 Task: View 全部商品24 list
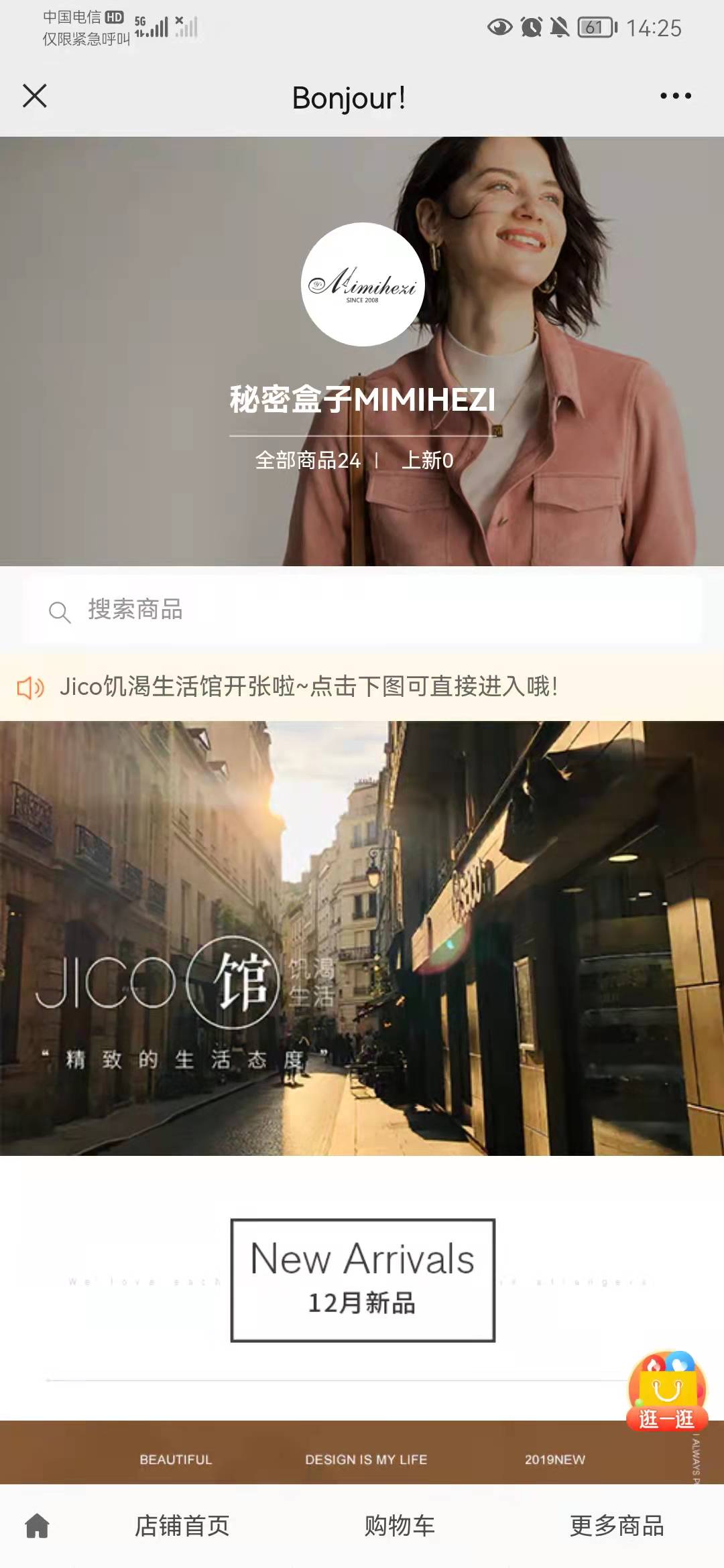[308, 460]
